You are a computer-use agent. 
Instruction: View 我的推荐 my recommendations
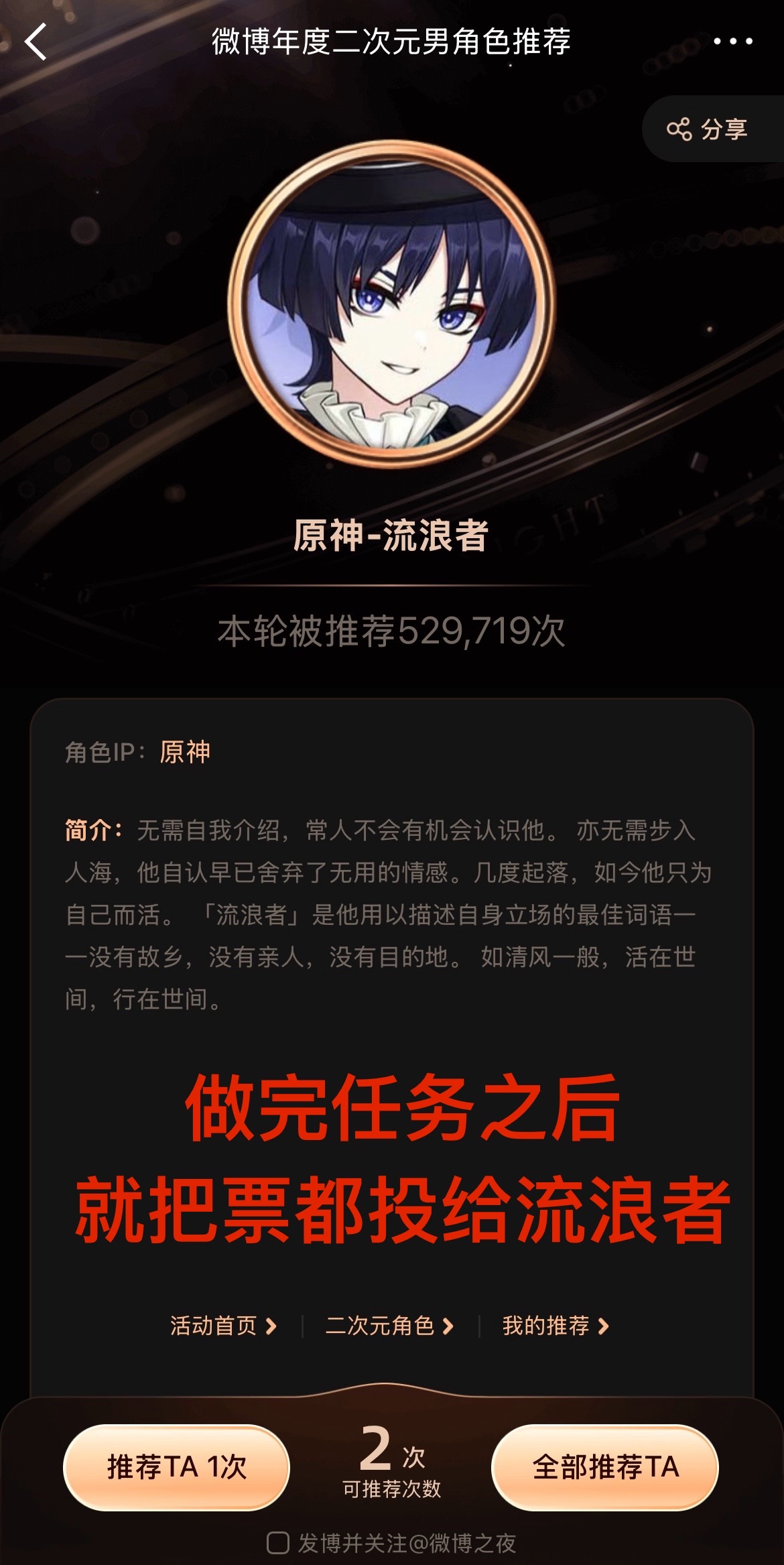pos(555,1326)
